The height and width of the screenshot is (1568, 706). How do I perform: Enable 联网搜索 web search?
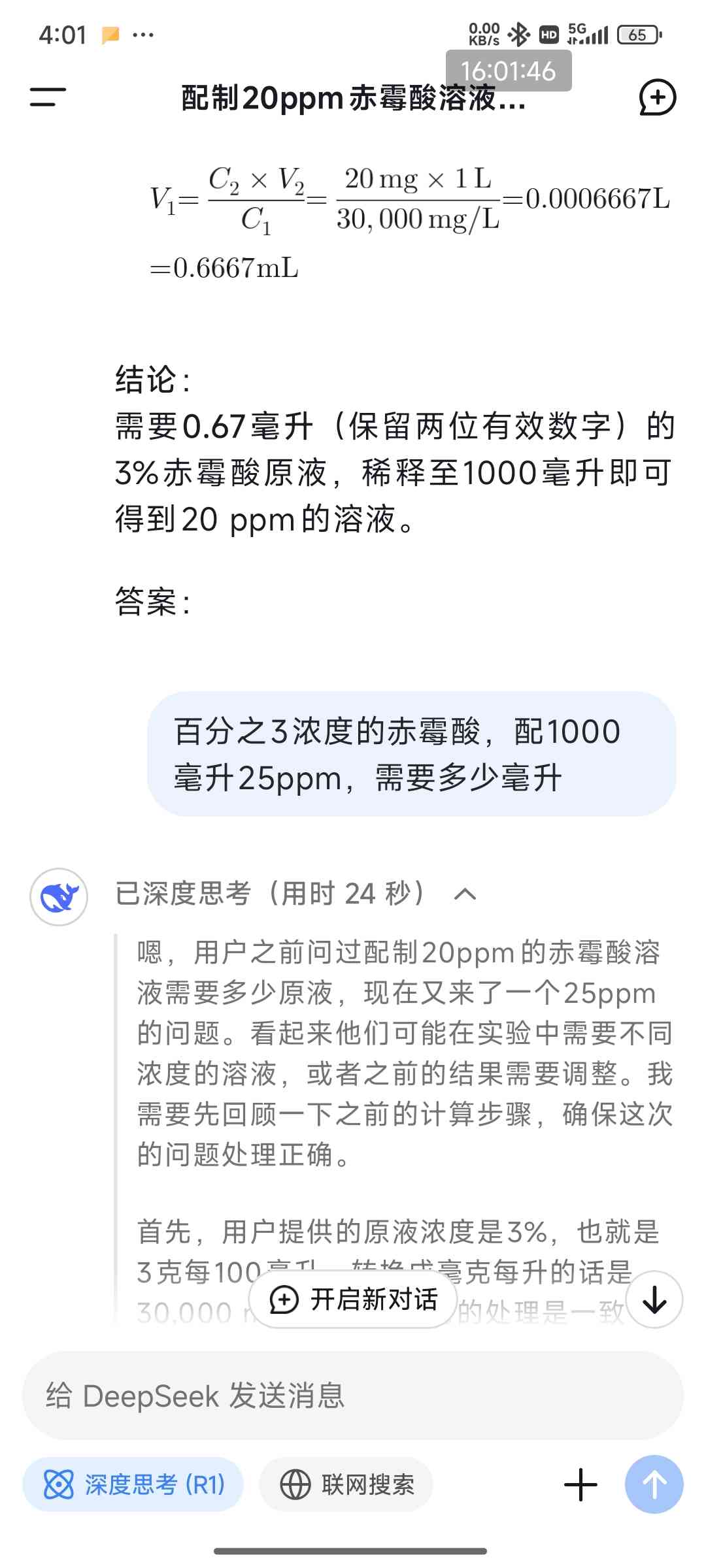346,1484
